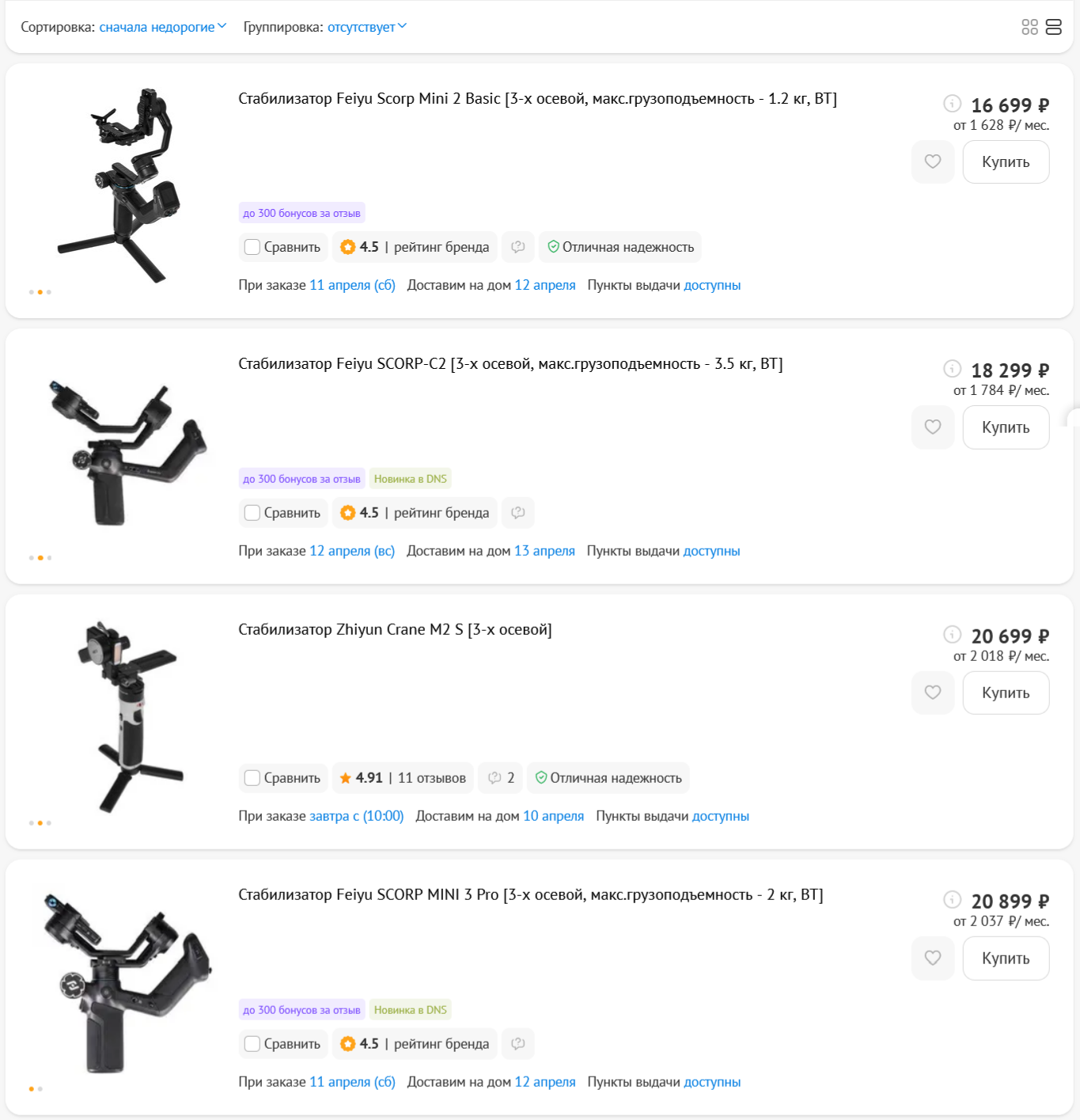Open pickup points link for Feiyu Scorp Mini 2 Basic
This screenshot has width=1080, height=1120.
[711, 285]
